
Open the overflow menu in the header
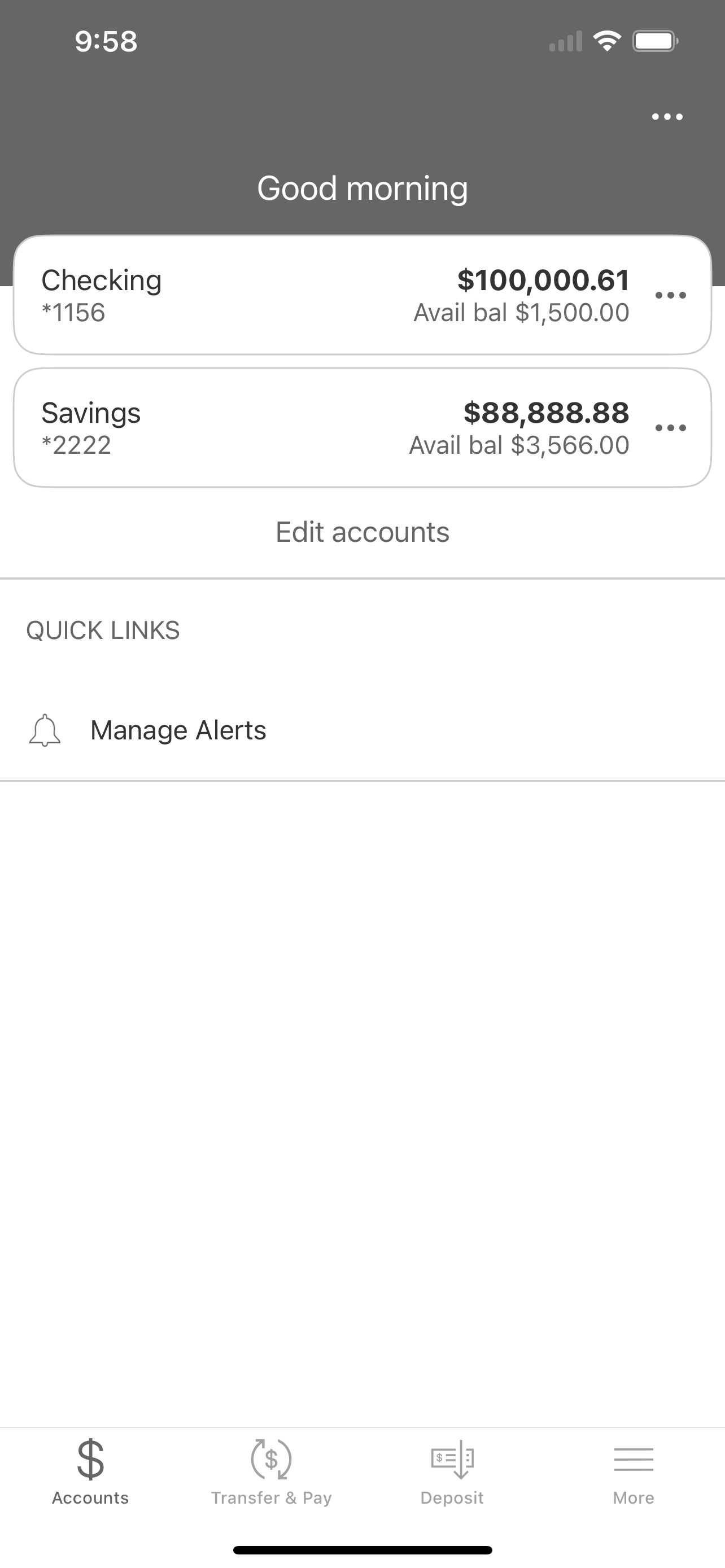pyautogui.click(x=667, y=117)
